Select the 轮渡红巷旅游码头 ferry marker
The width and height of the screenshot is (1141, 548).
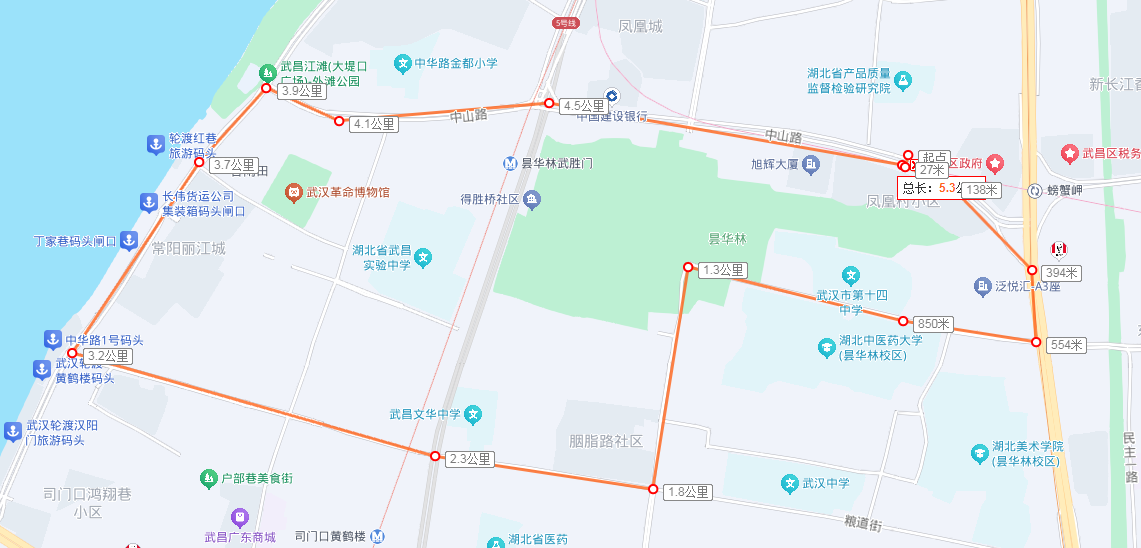tap(156, 145)
